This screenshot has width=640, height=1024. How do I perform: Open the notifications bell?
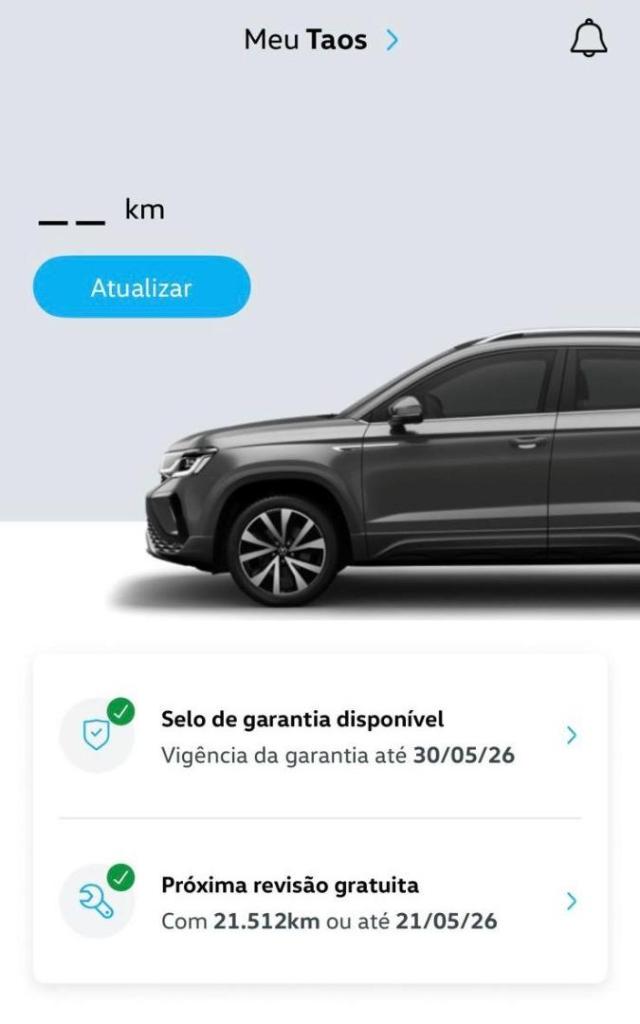pos(588,39)
